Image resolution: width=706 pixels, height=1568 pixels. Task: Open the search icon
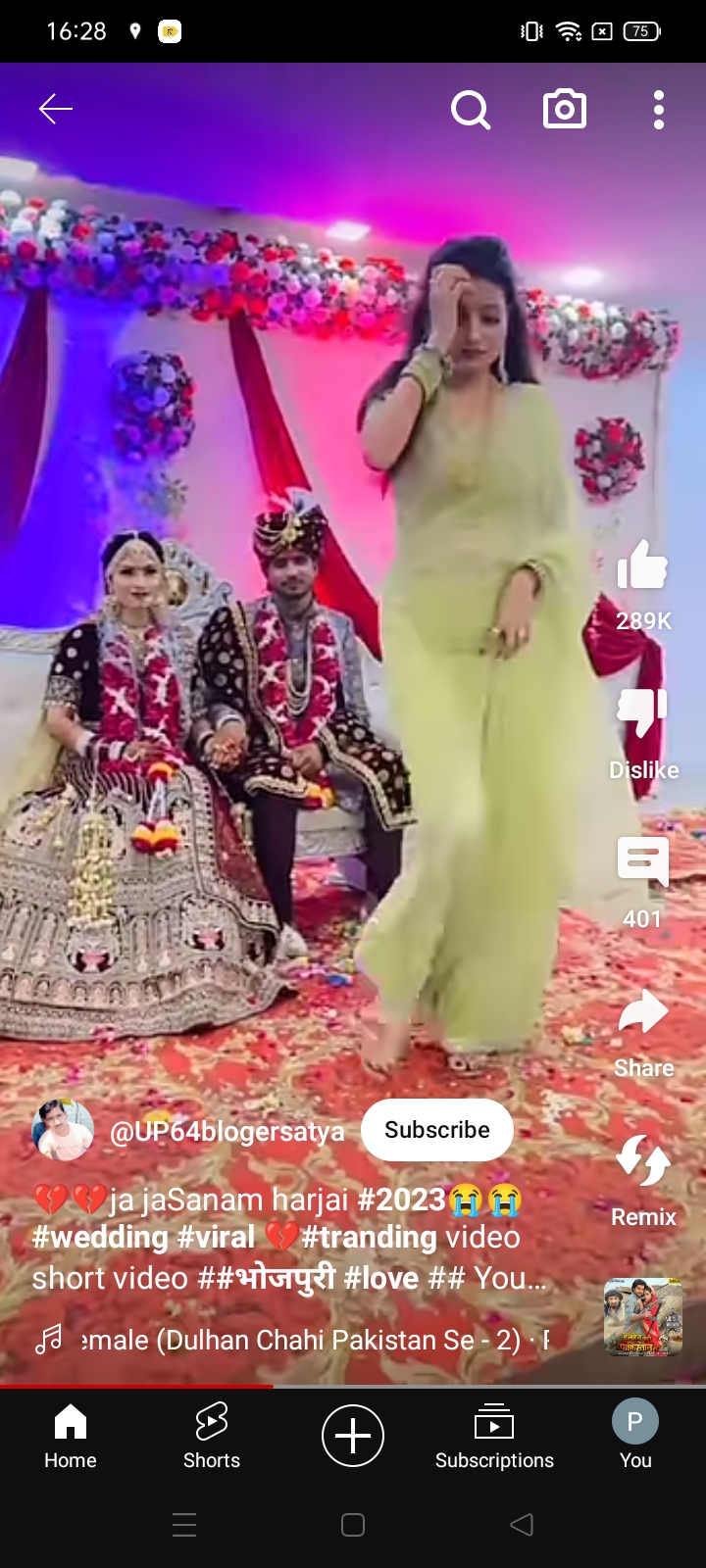[x=470, y=110]
